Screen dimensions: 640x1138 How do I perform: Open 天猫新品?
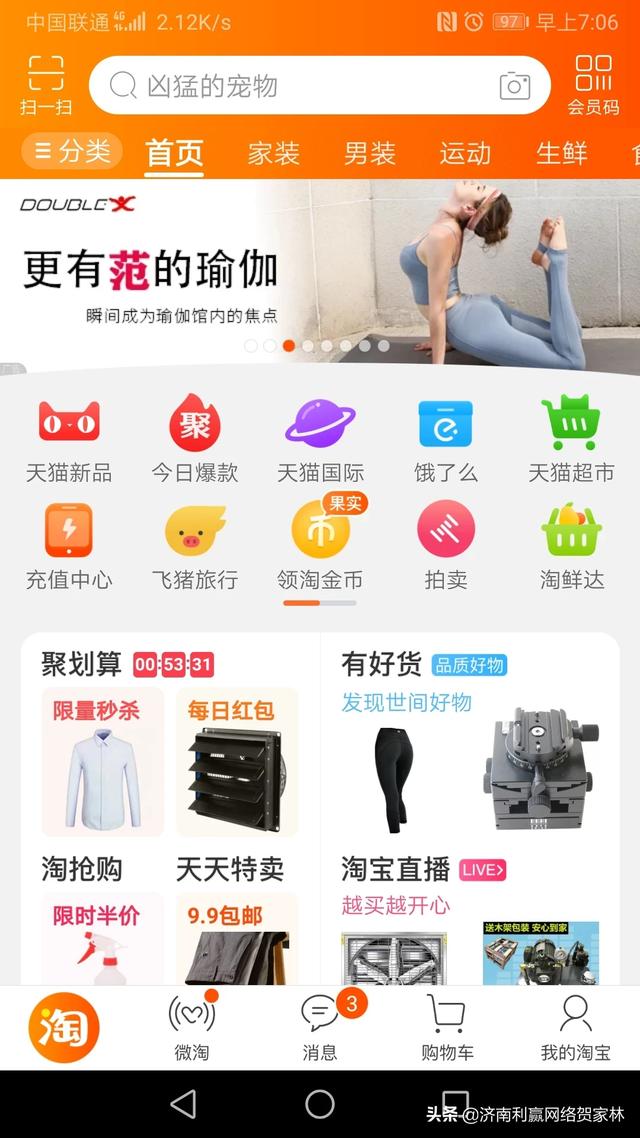pyautogui.click(x=69, y=438)
